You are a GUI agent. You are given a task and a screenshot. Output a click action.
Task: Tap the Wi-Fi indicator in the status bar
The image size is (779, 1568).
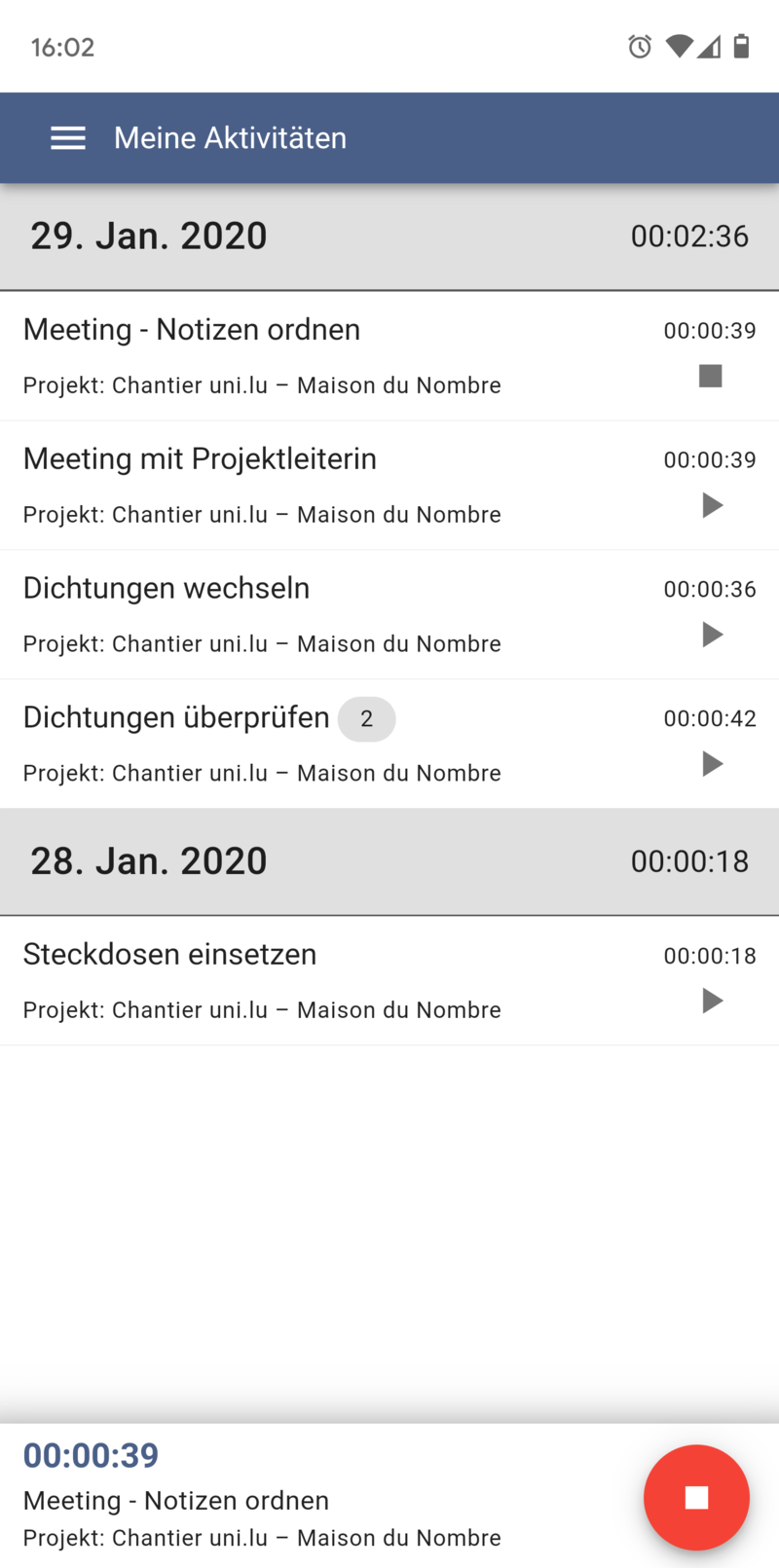pos(679,46)
